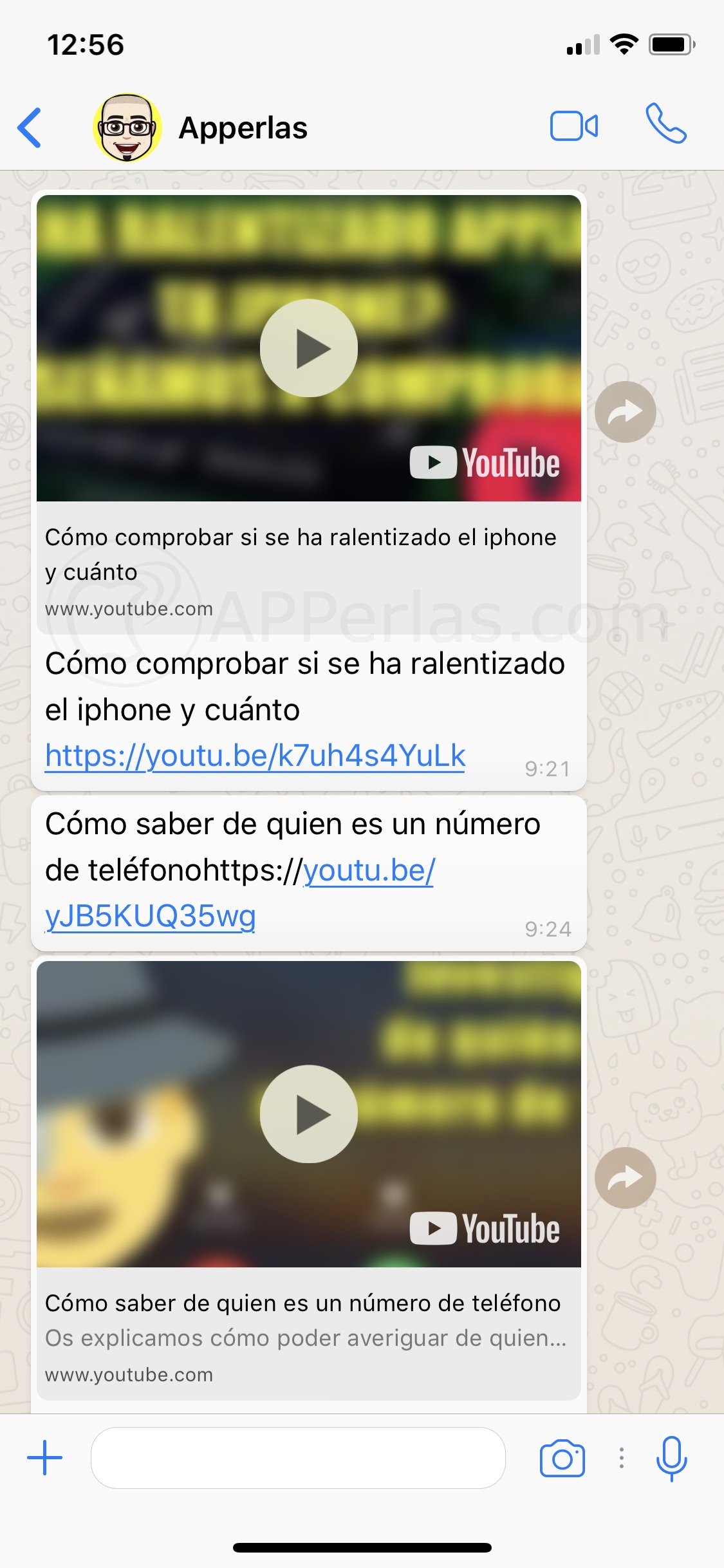The width and height of the screenshot is (724, 1568).
Task: Play the iPhone ralentizado YouTube video
Action: (x=309, y=348)
